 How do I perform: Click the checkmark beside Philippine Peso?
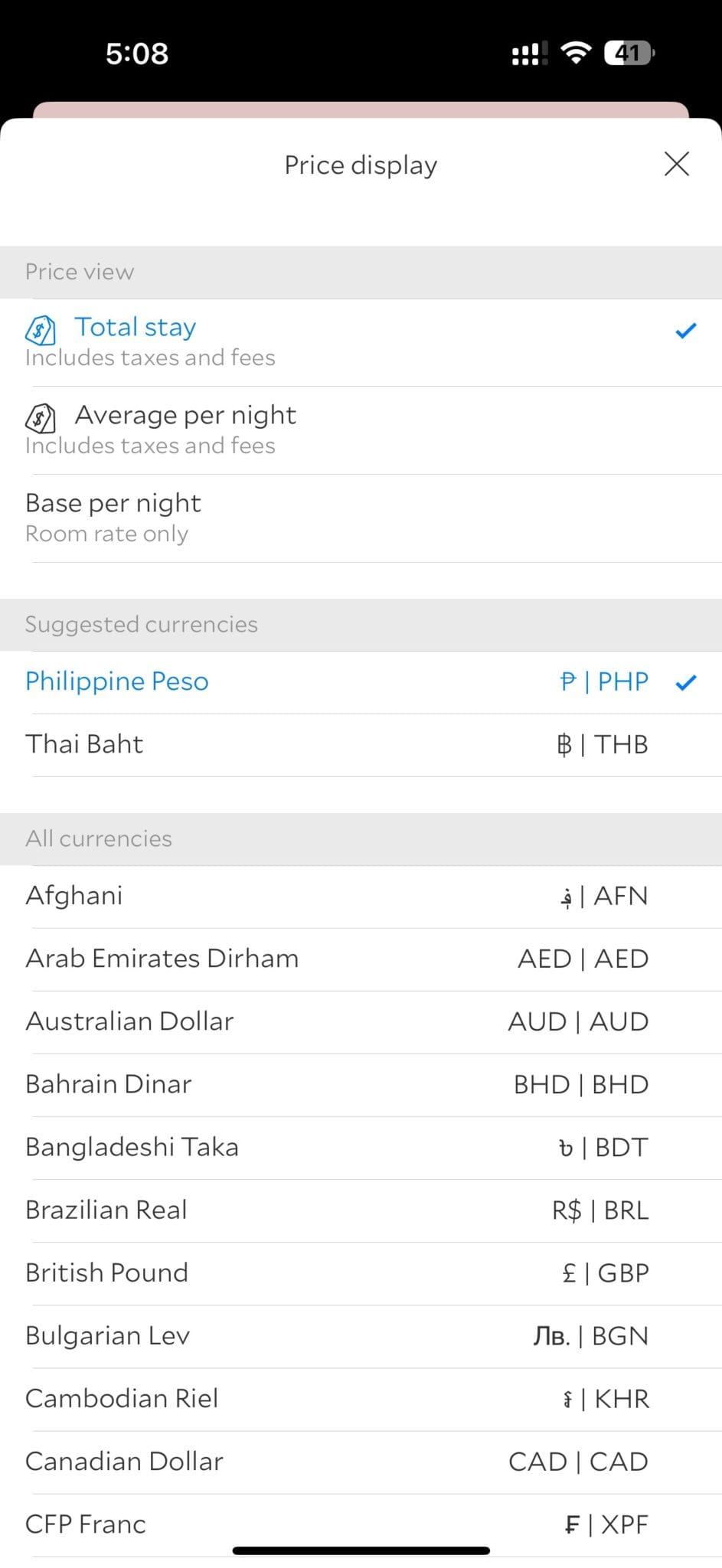pos(687,681)
